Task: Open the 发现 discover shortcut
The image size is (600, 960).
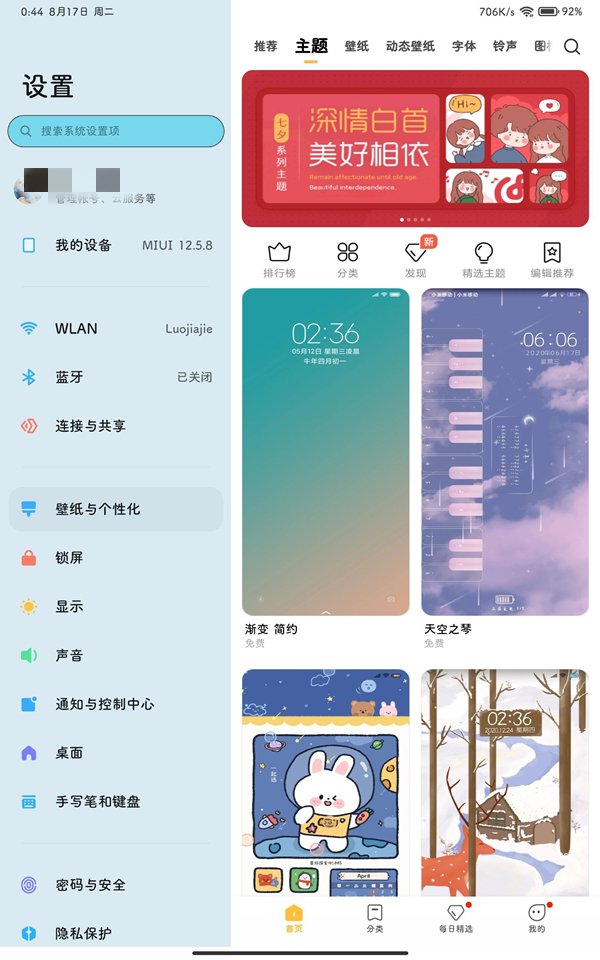Action: [x=416, y=260]
